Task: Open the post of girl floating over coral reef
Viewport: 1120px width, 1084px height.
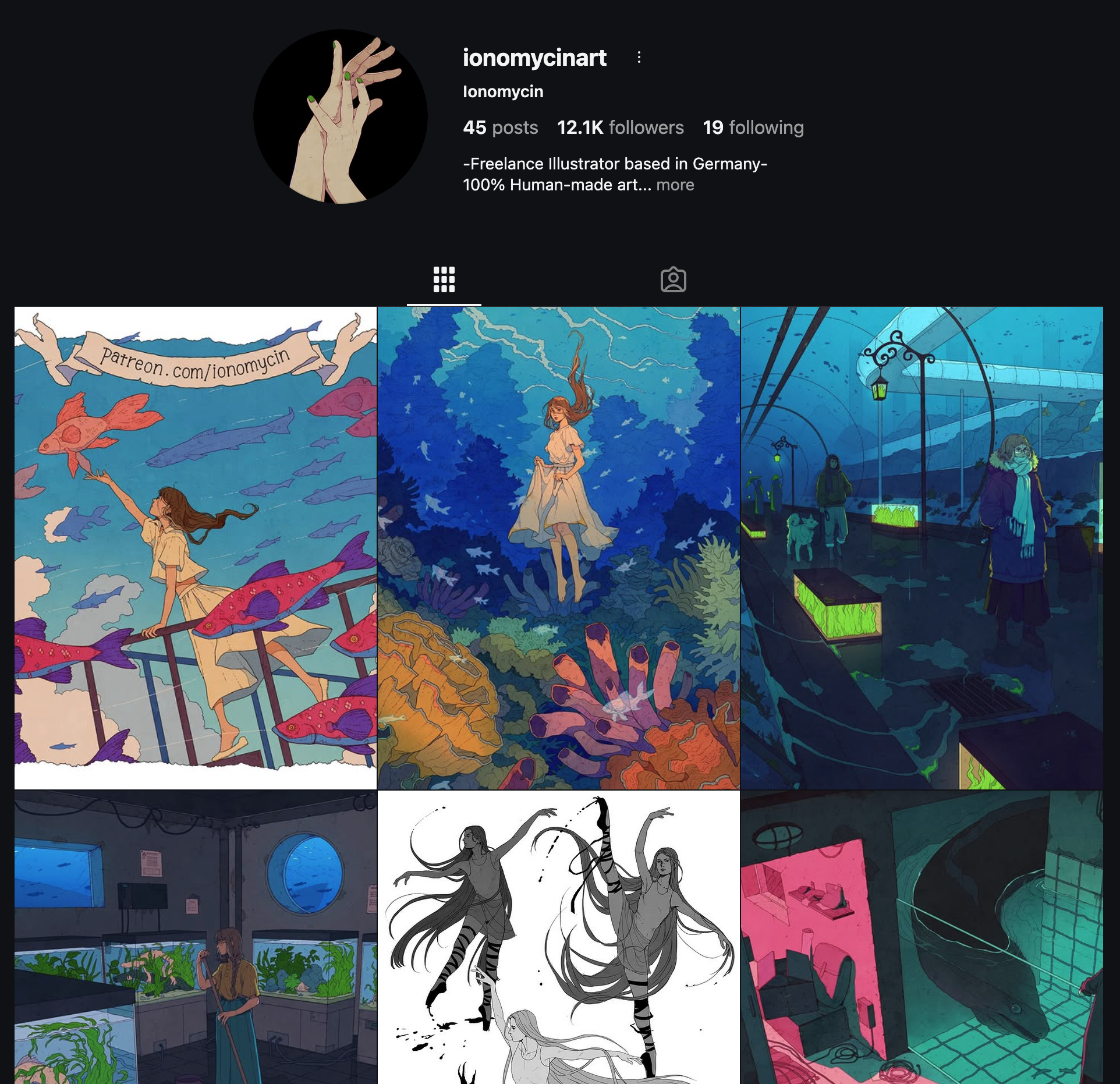Action: pyautogui.click(x=558, y=547)
